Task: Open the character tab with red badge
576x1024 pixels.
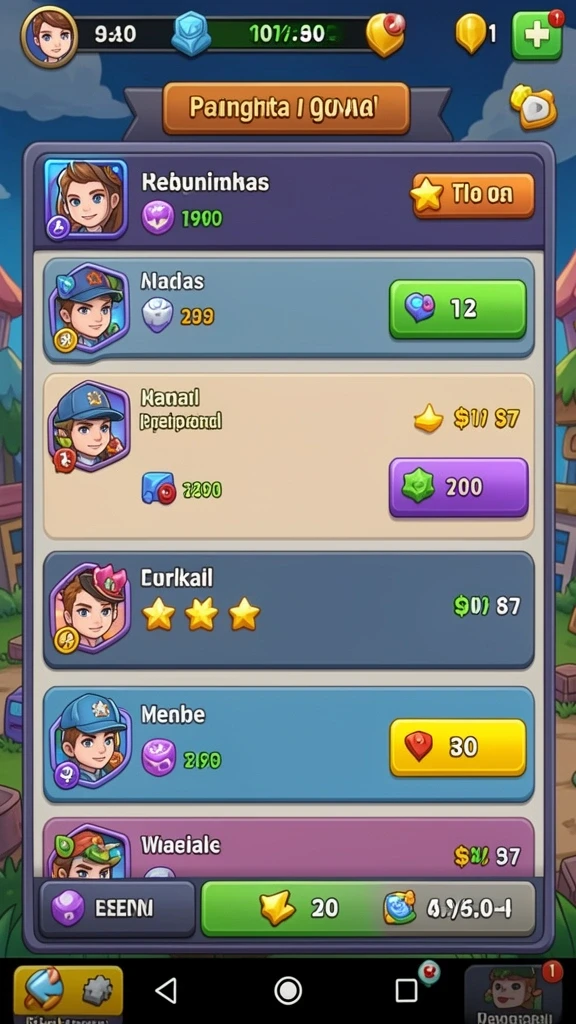Action: pyautogui.click(x=513, y=993)
